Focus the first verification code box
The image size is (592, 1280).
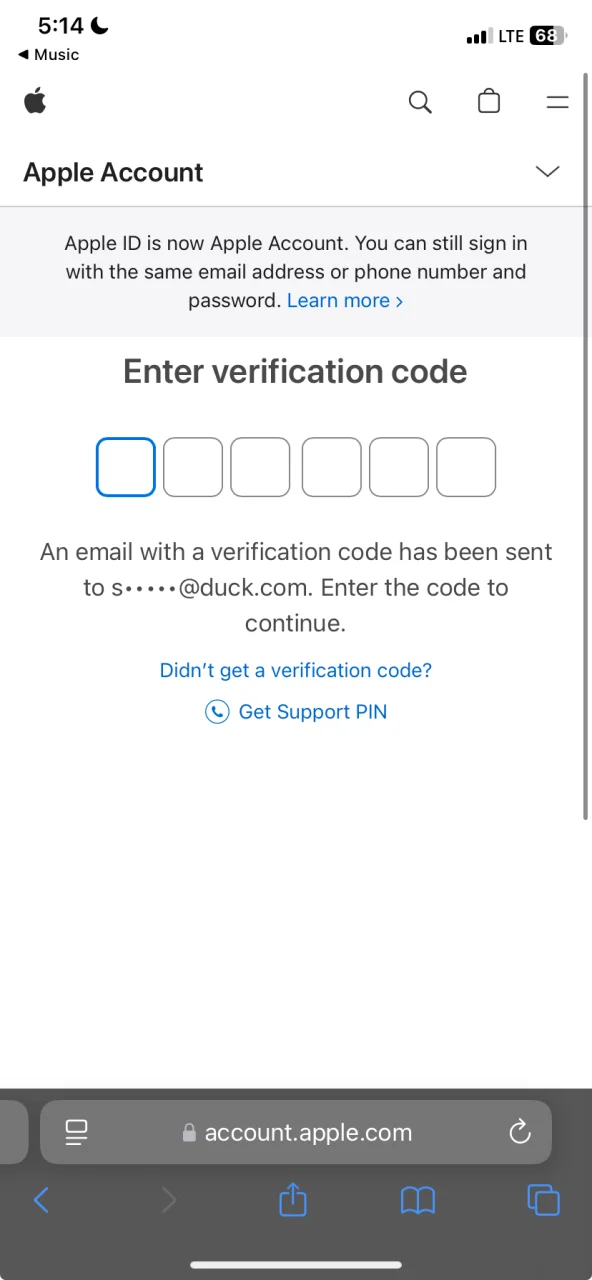(x=126, y=467)
